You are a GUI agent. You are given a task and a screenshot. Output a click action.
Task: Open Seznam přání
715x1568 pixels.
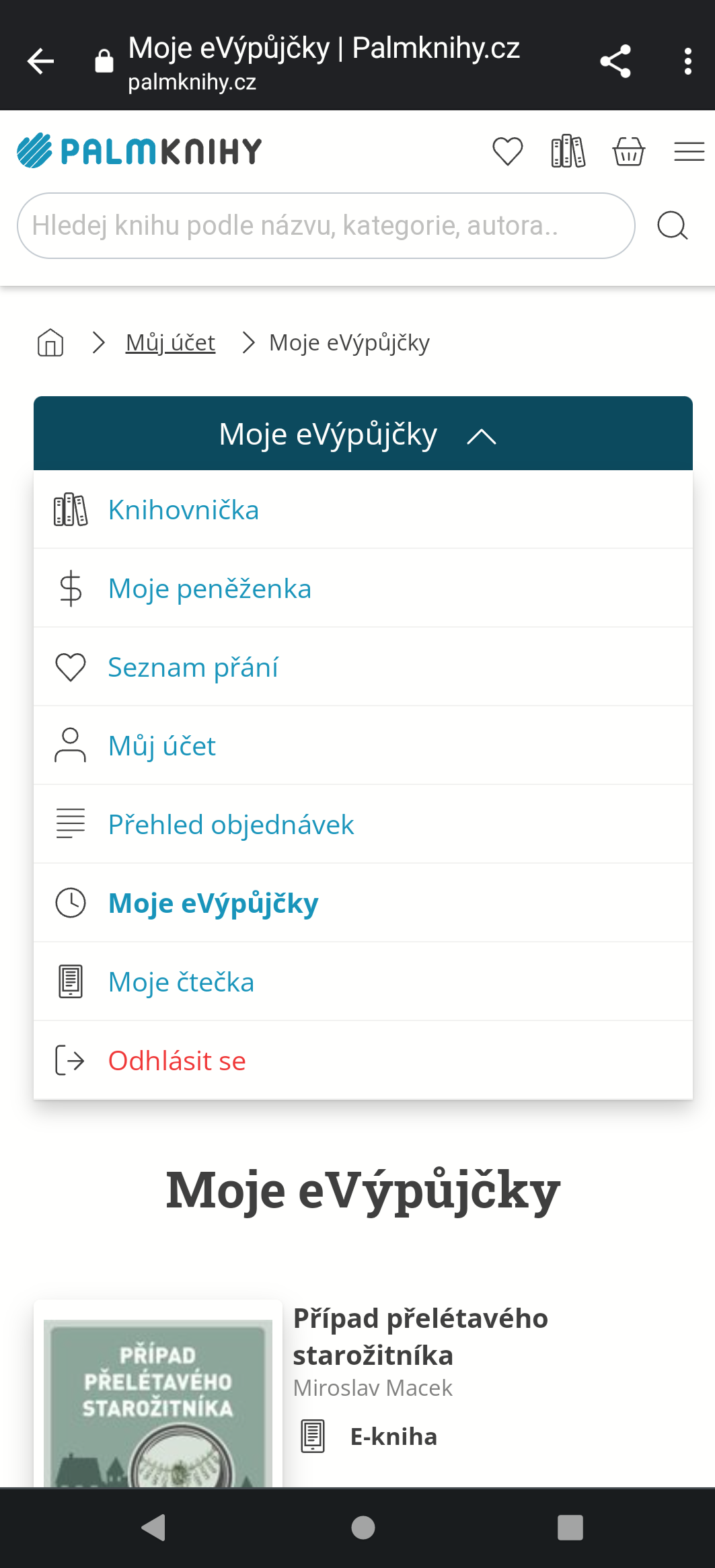363,667
